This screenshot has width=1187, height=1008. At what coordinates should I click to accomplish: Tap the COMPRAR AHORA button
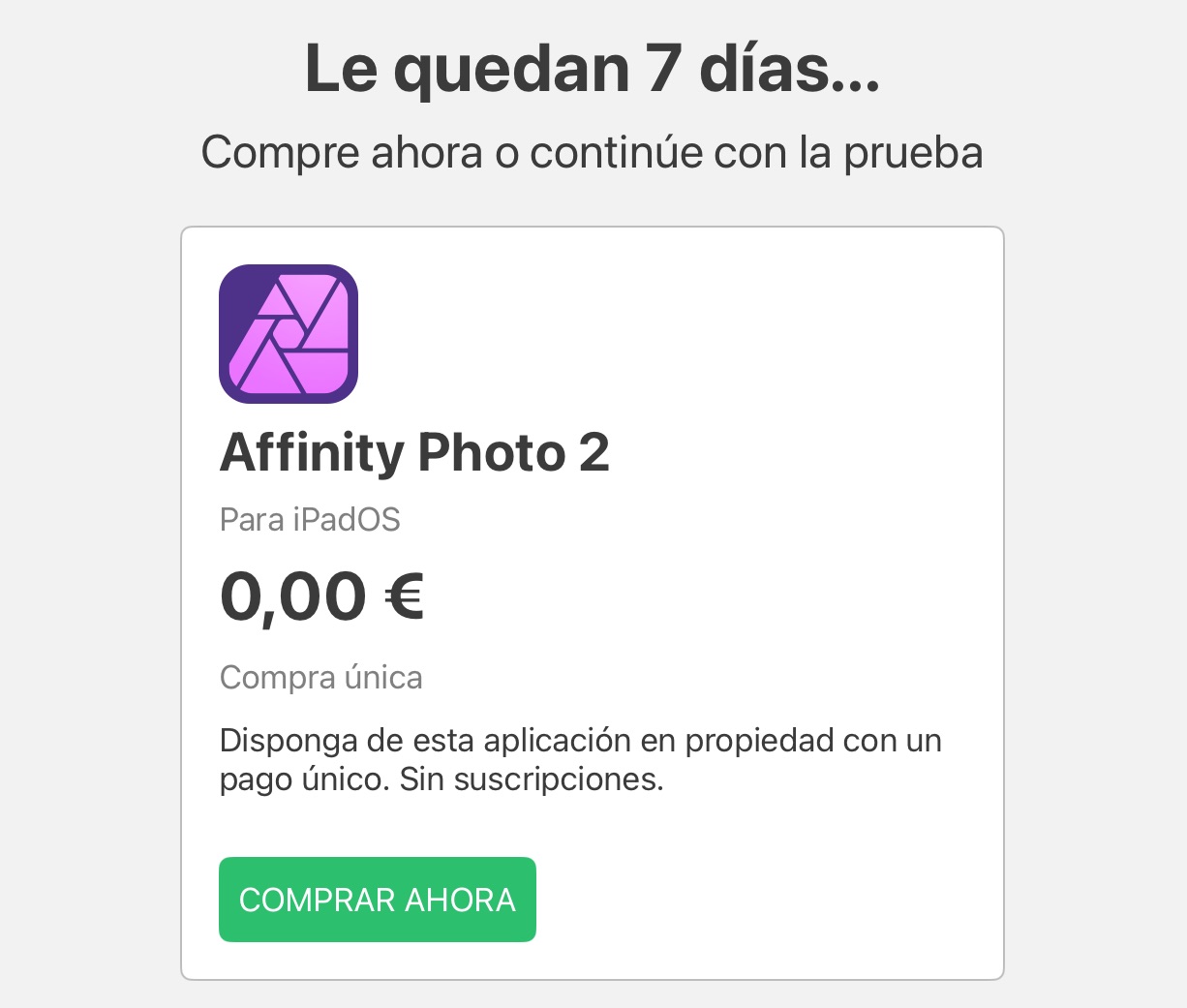click(377, 900)
